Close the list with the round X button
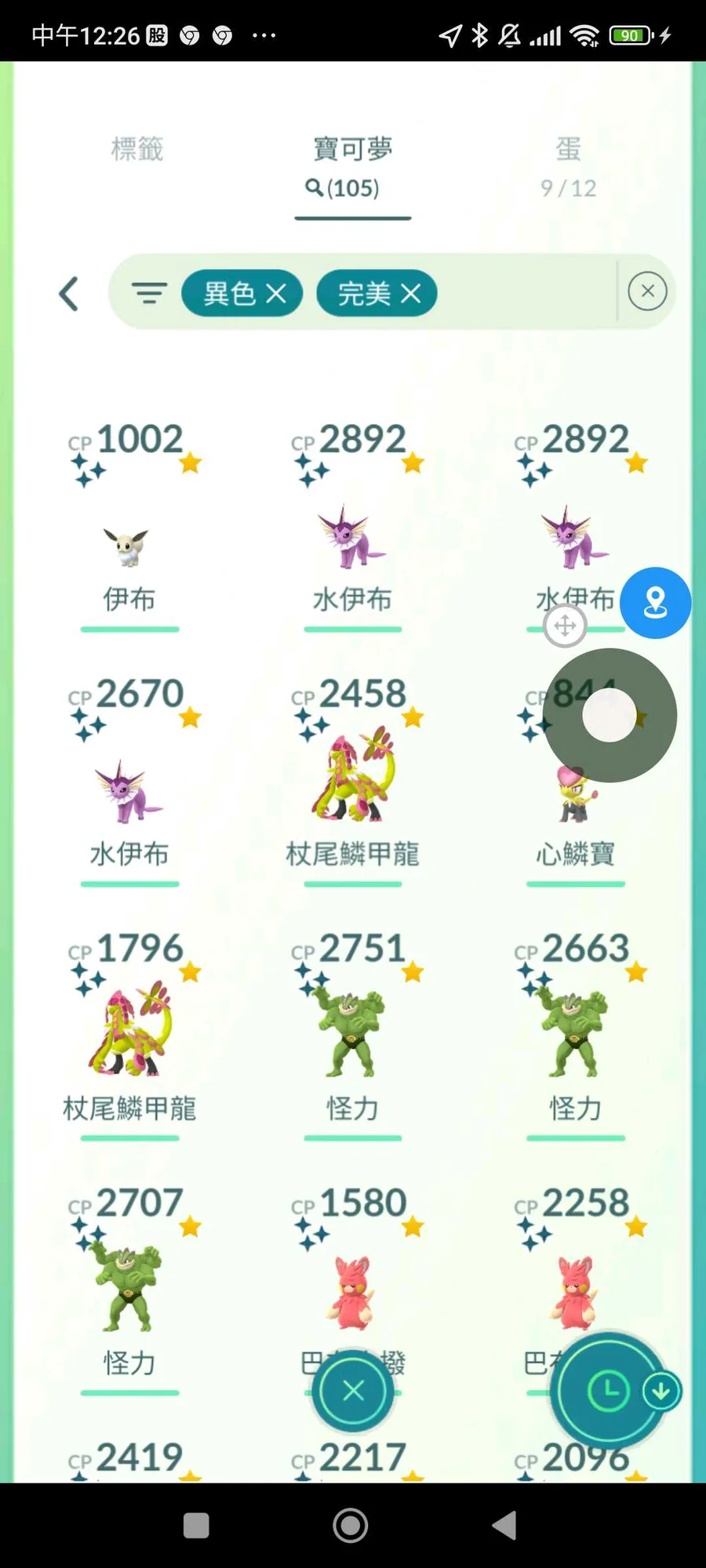The width and height of the screenshot is (706, 1568). [x=353, y=1391]
